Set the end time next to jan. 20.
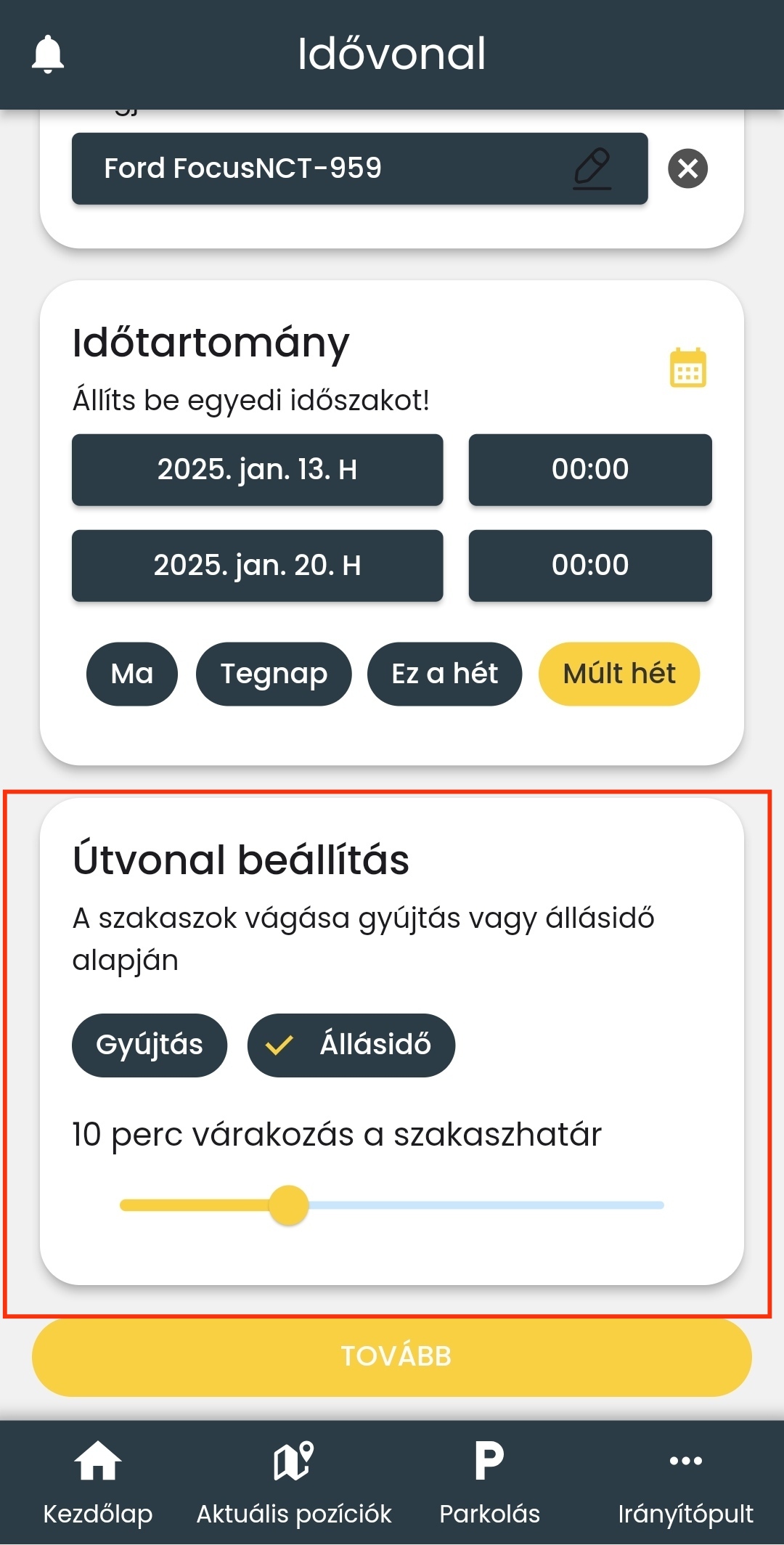784x1545 pixels. coord(589,566)
